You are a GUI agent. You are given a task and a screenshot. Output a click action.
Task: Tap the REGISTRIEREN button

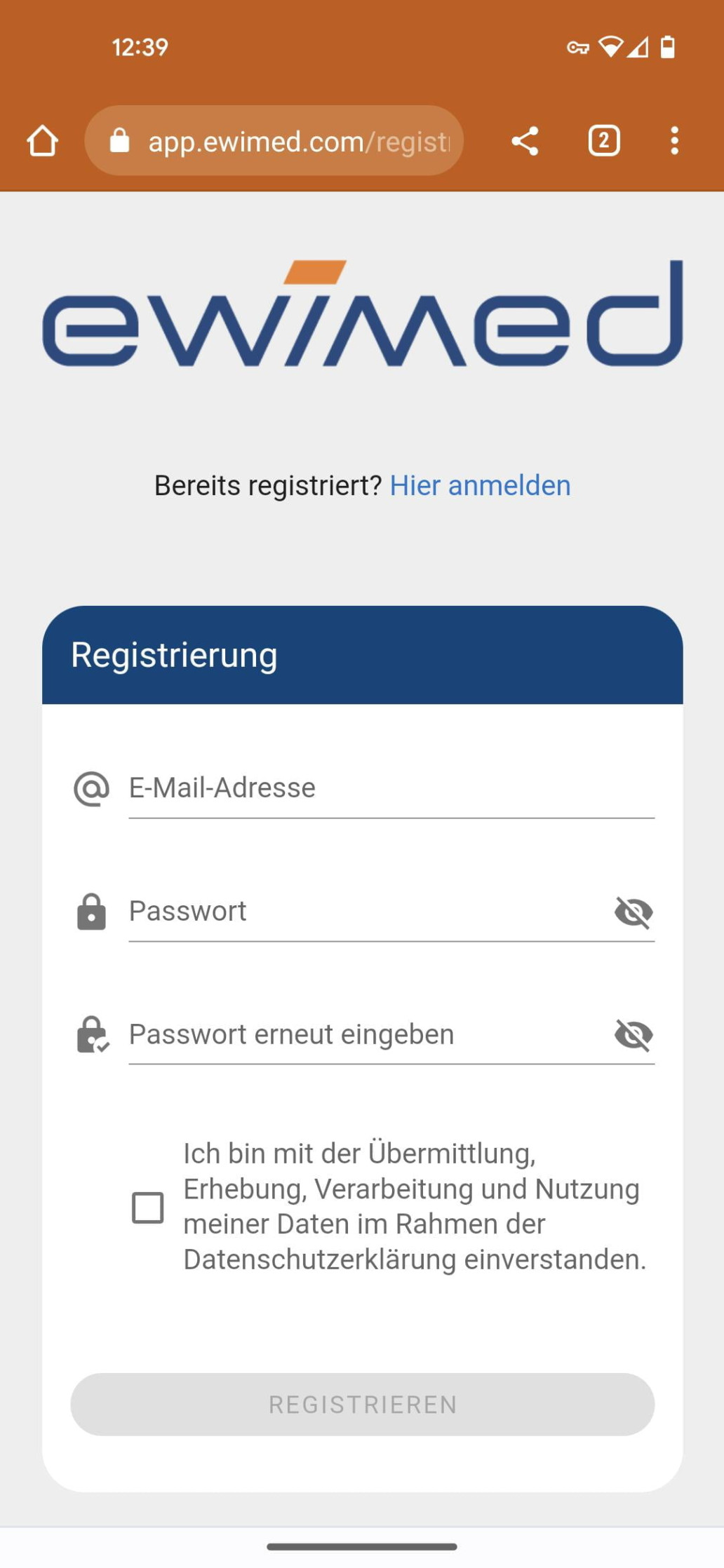click(x=362, y=1404)
